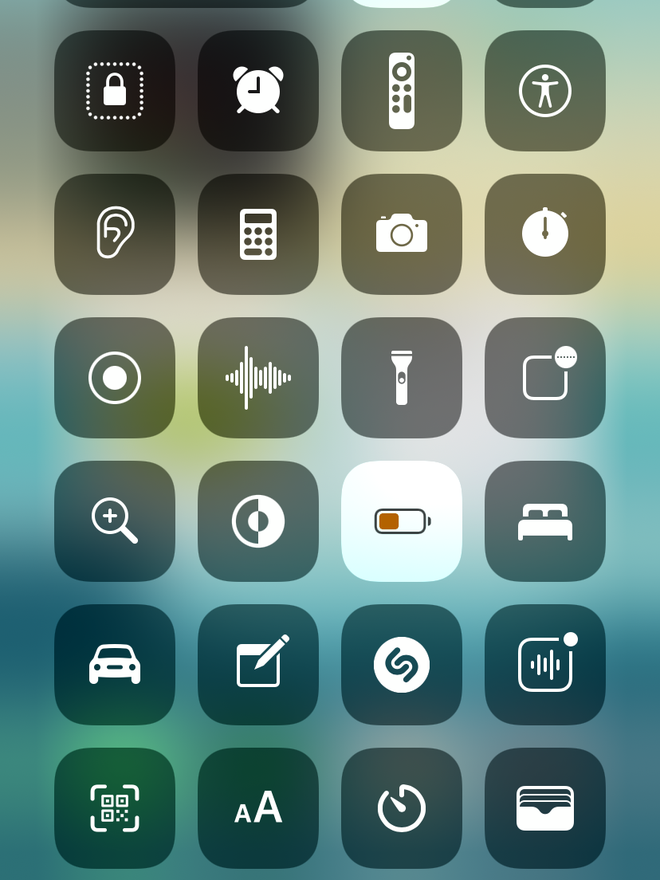Turn on the Flashlight
The image size is (660, 880).
pos(402,378)
